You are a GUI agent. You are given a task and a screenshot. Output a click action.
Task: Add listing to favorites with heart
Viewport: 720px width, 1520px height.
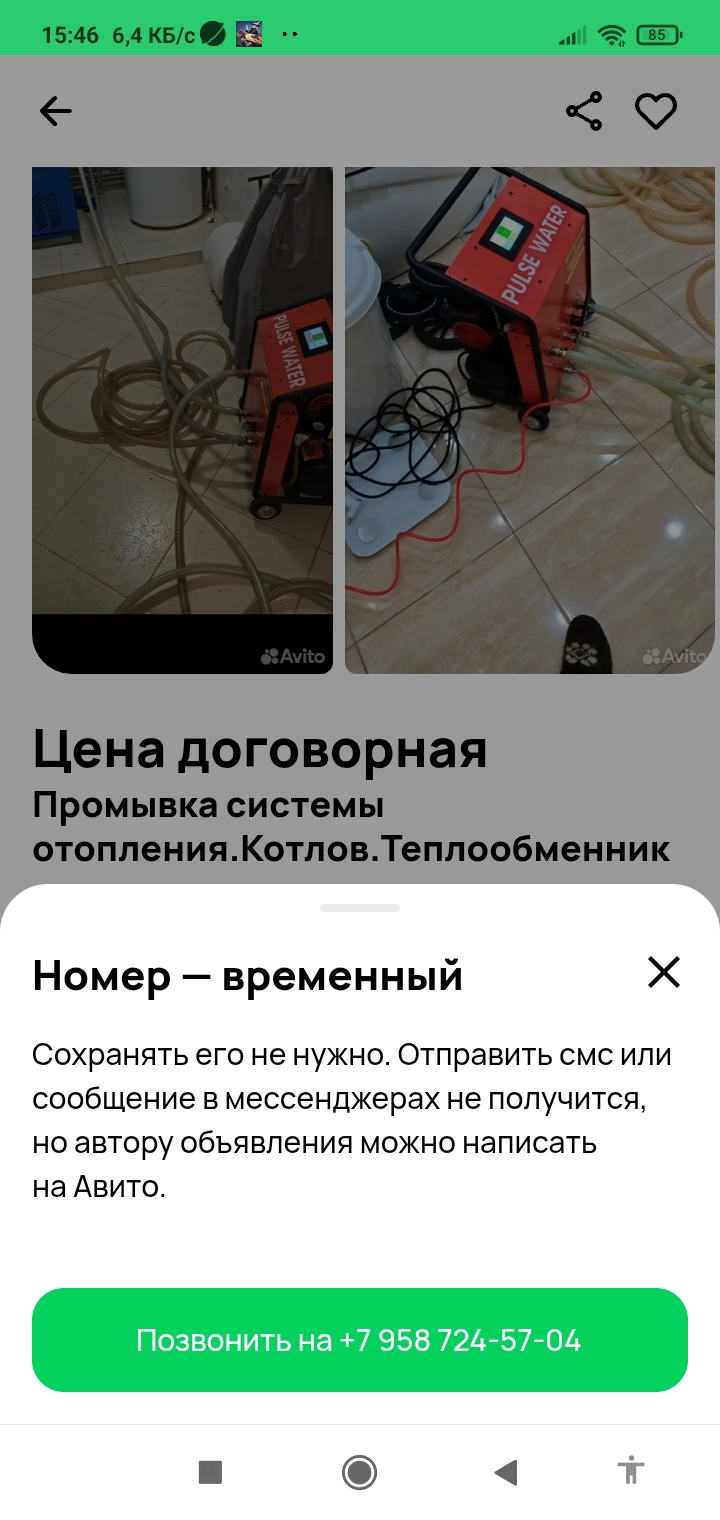click(656, 111)
